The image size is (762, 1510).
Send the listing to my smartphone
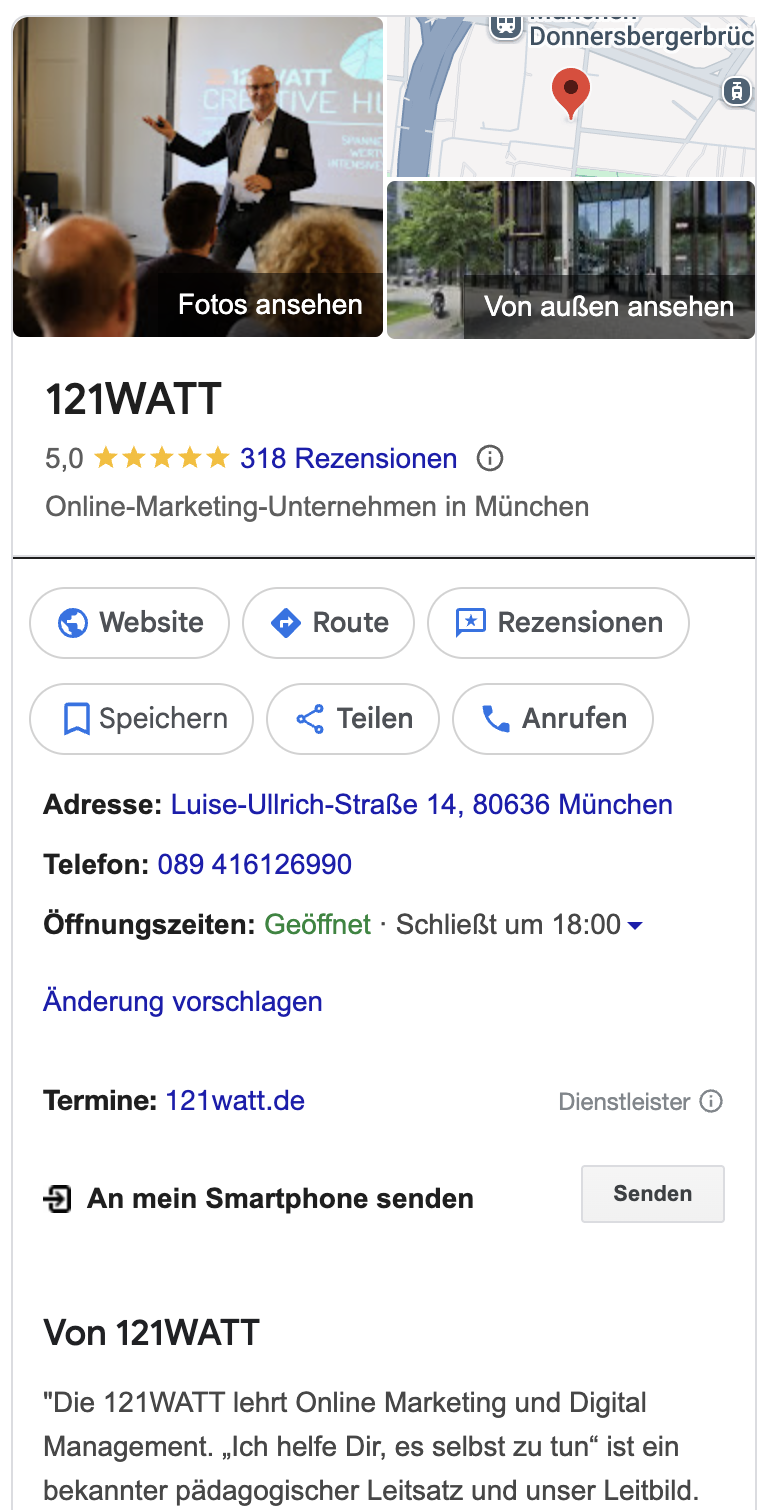coord(652,1194)
